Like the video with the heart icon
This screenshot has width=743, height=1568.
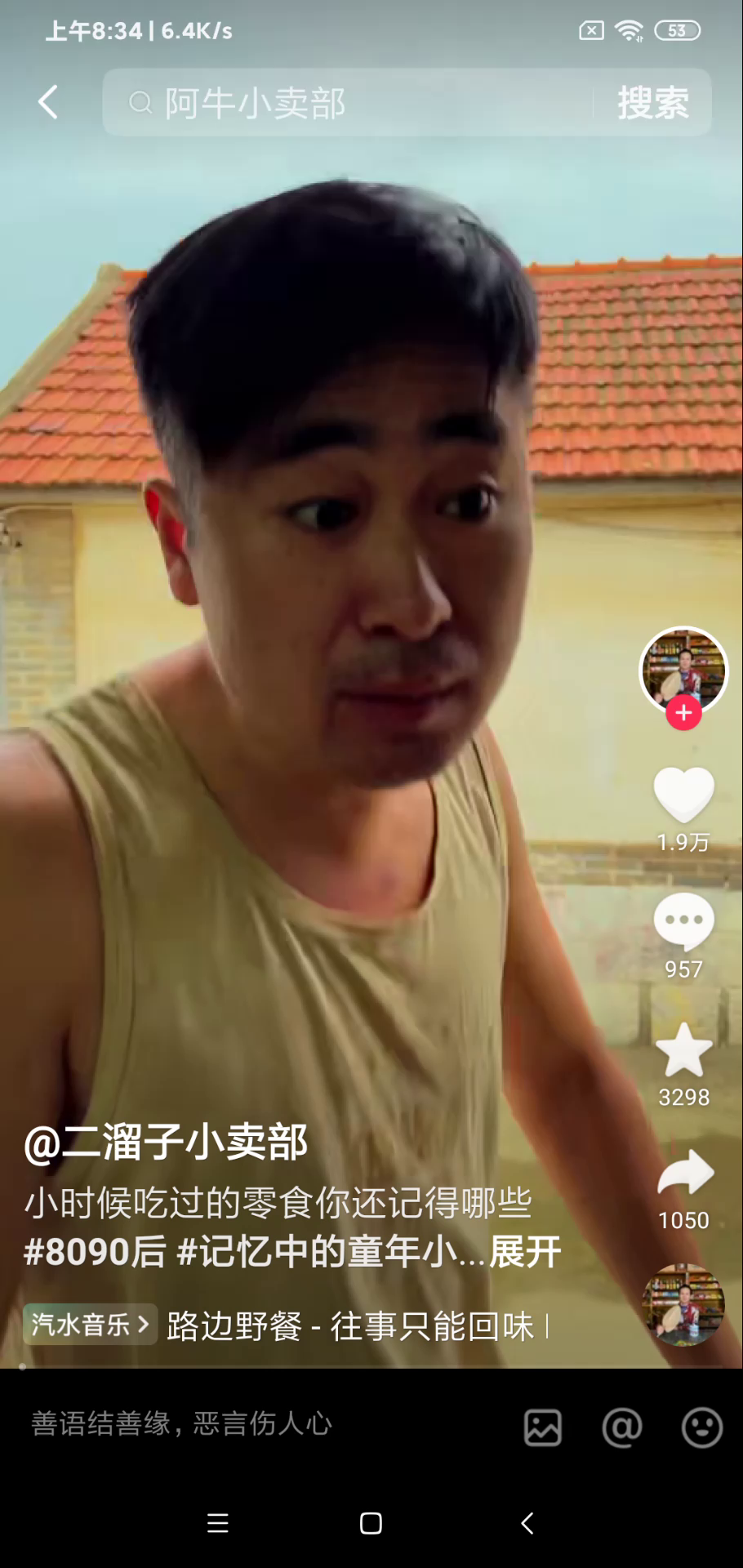[x=683, y=795]
